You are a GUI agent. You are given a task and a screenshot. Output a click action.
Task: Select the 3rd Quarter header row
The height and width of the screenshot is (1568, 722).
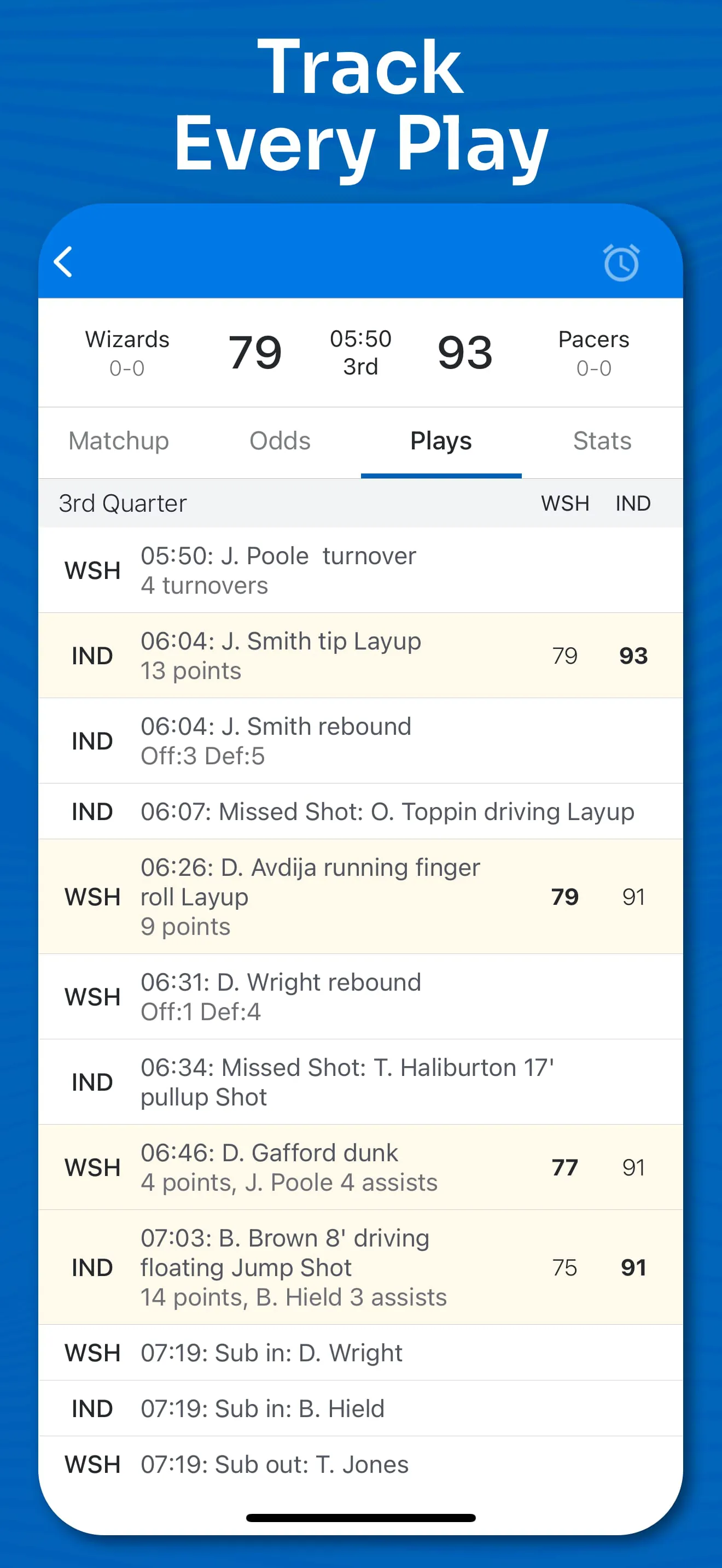(122, 503)
